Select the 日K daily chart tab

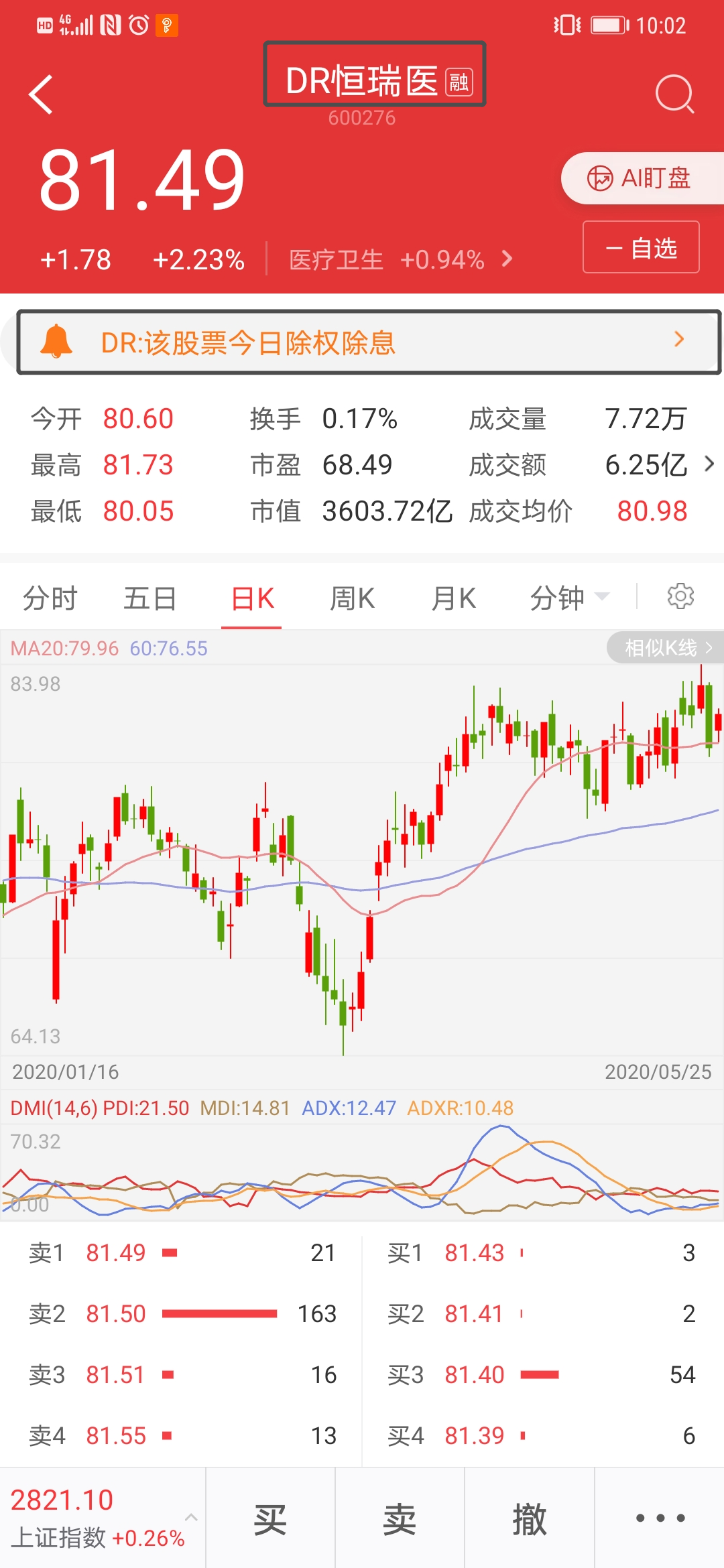point(251,598)
